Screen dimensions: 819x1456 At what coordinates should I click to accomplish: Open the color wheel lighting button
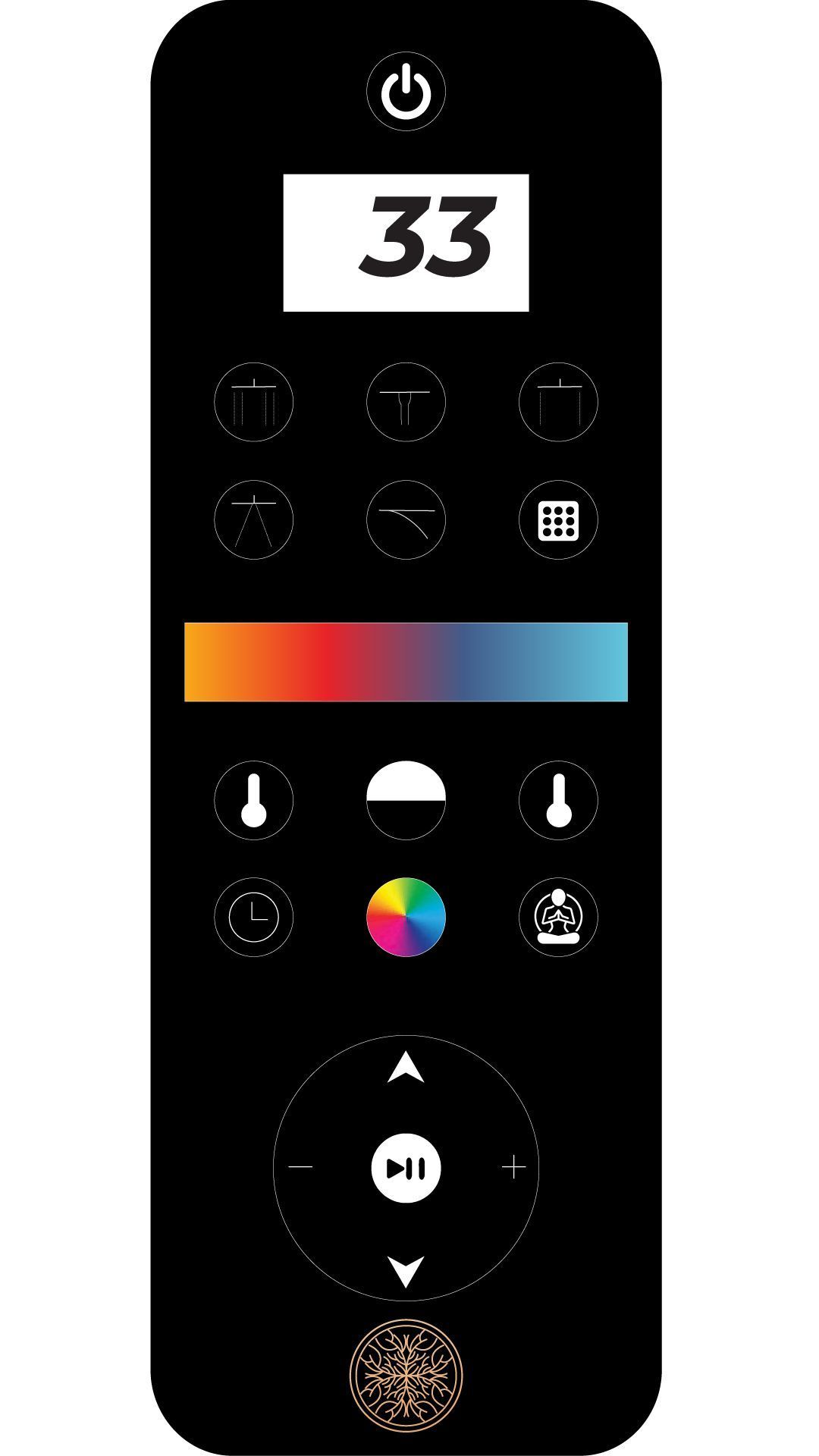click(406, 918)
